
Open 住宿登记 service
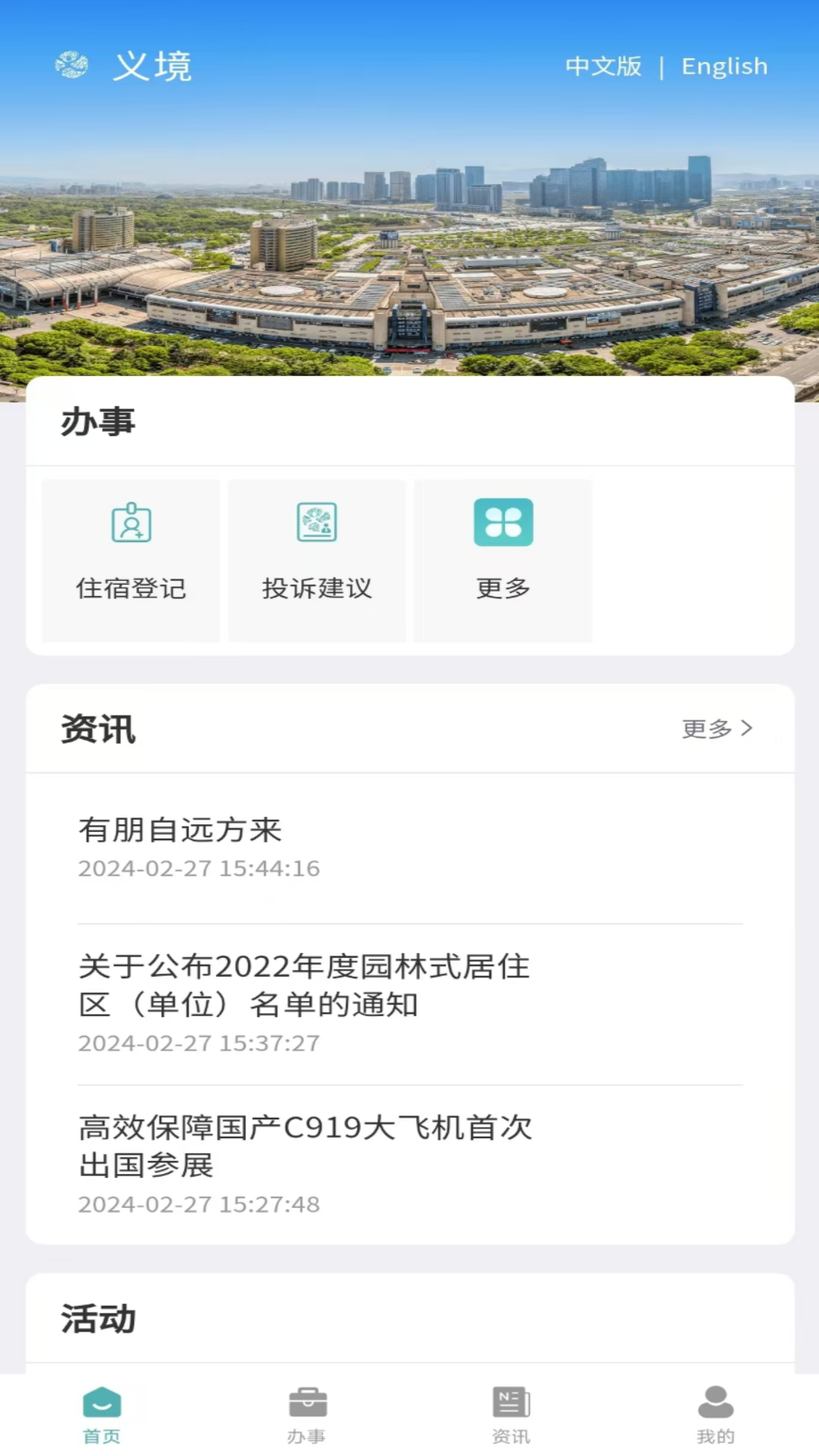pyautogui.click(x=131, y=560)
